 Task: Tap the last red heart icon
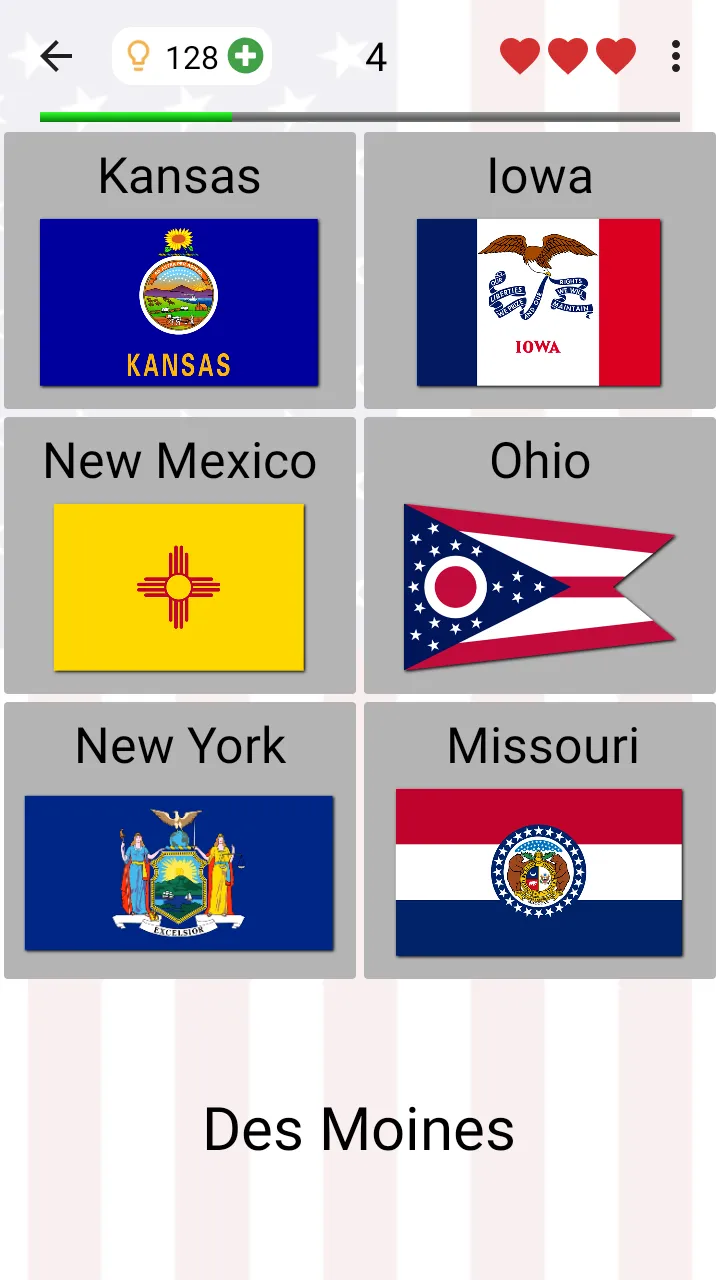[615, 56]
